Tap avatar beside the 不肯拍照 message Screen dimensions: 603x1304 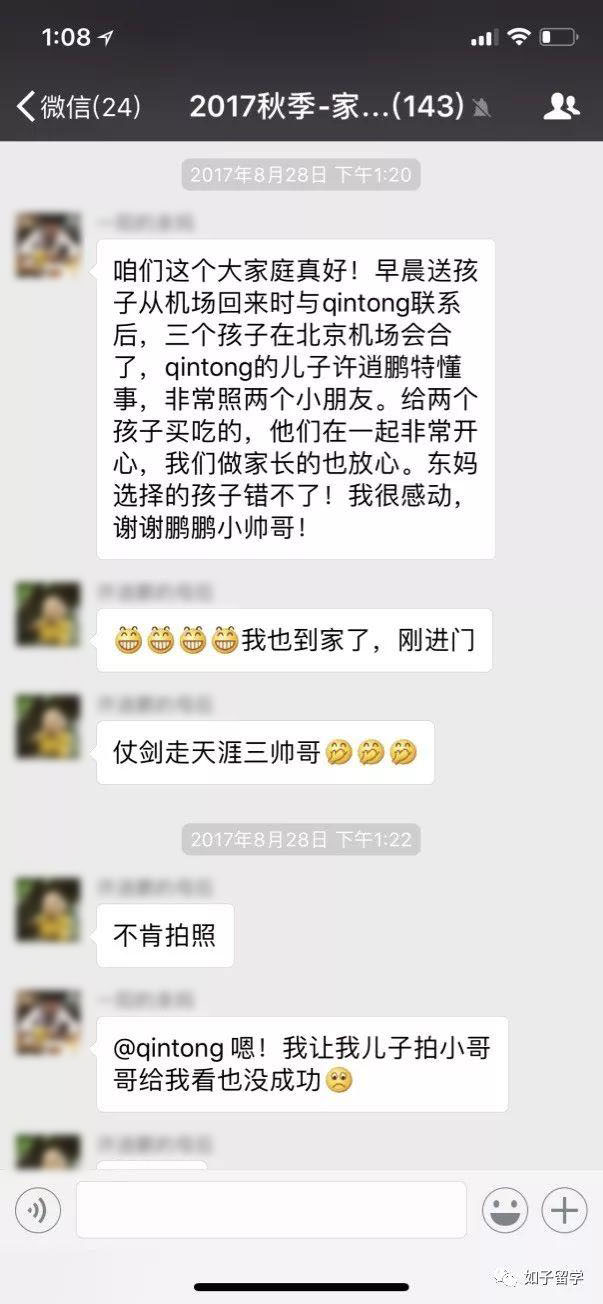click(48, 909)
